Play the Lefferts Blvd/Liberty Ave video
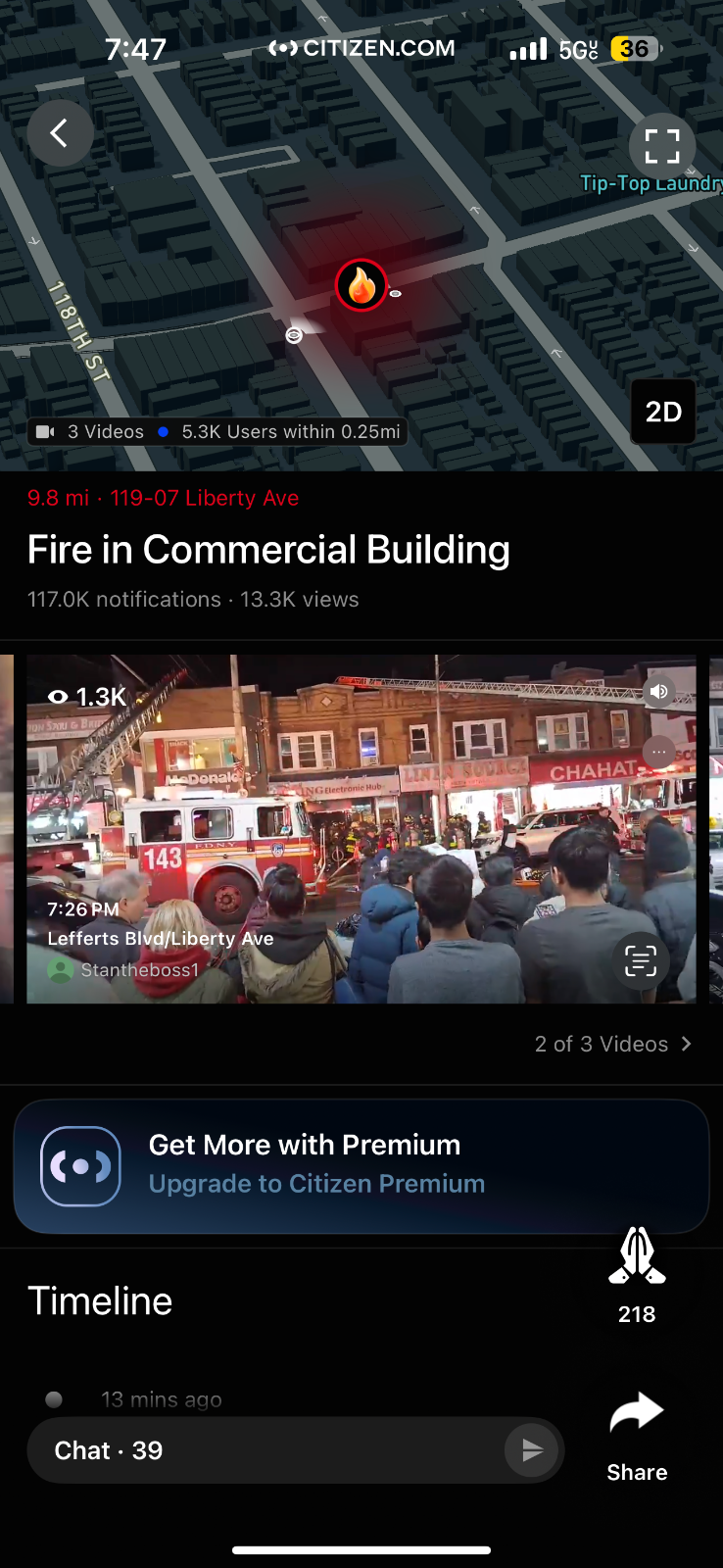Viewport: 723px width, 1568px height. pos(361,828)
